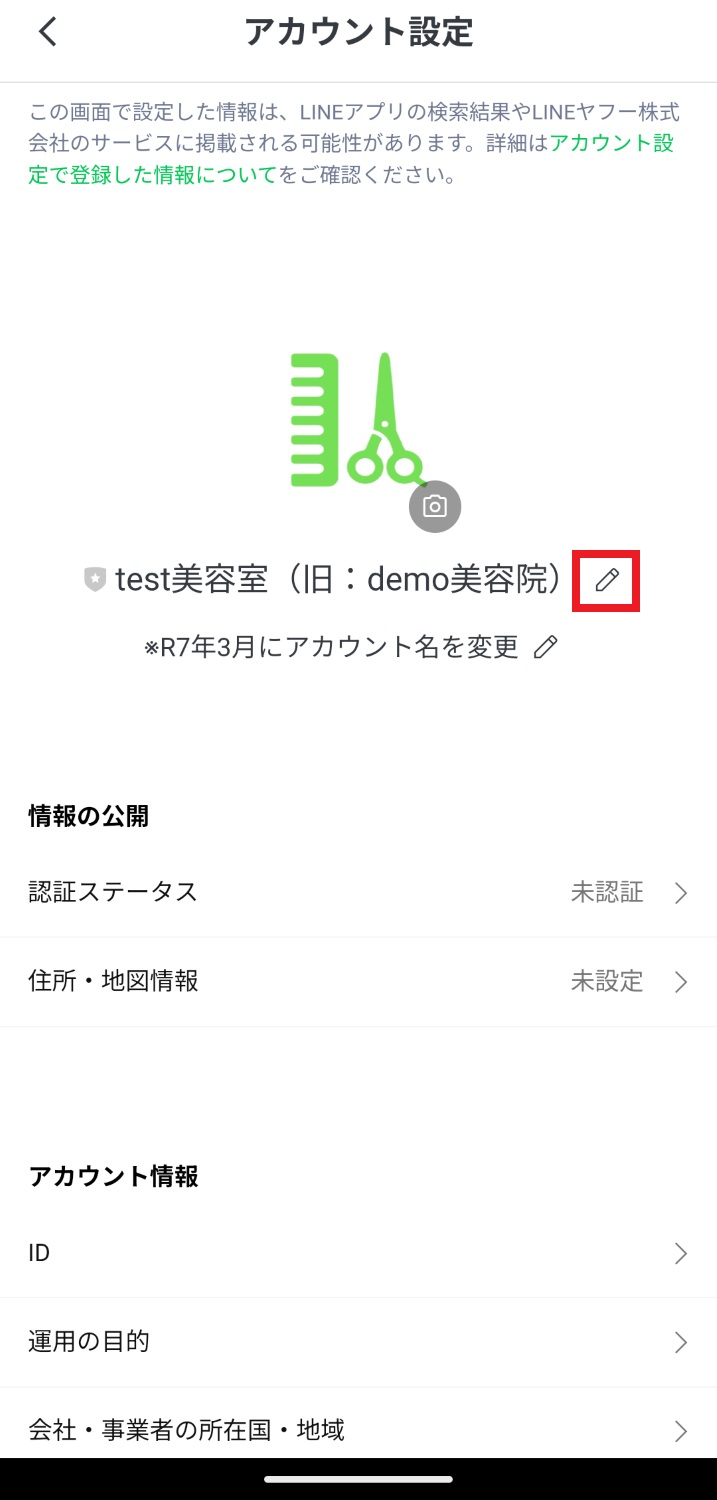Open the アカウント設定で登録した情報について link
This screenshot has width=717, height=1500.
coord(351,159)
